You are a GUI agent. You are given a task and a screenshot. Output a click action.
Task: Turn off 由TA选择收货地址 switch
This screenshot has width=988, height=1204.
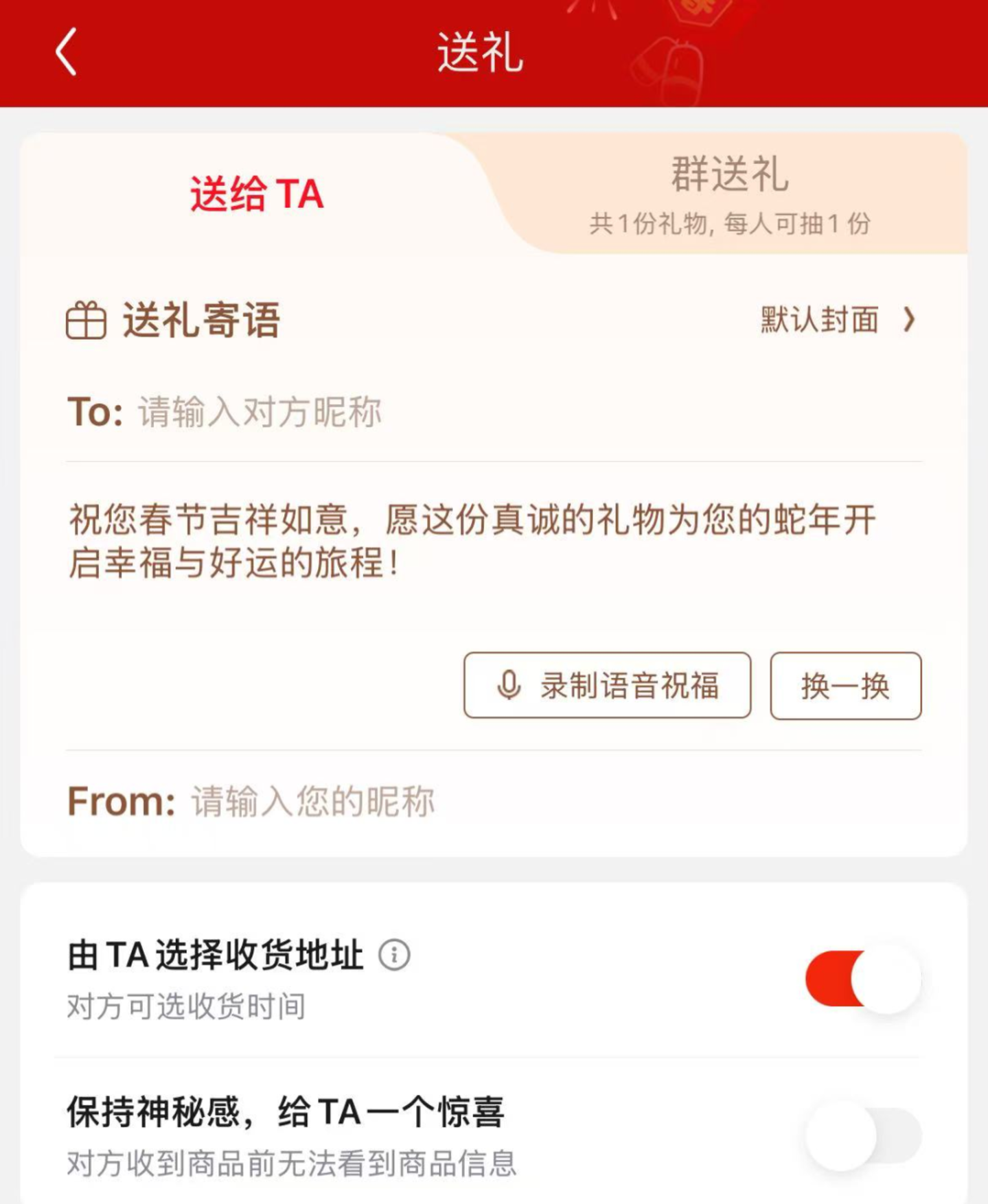click(863, 978)
